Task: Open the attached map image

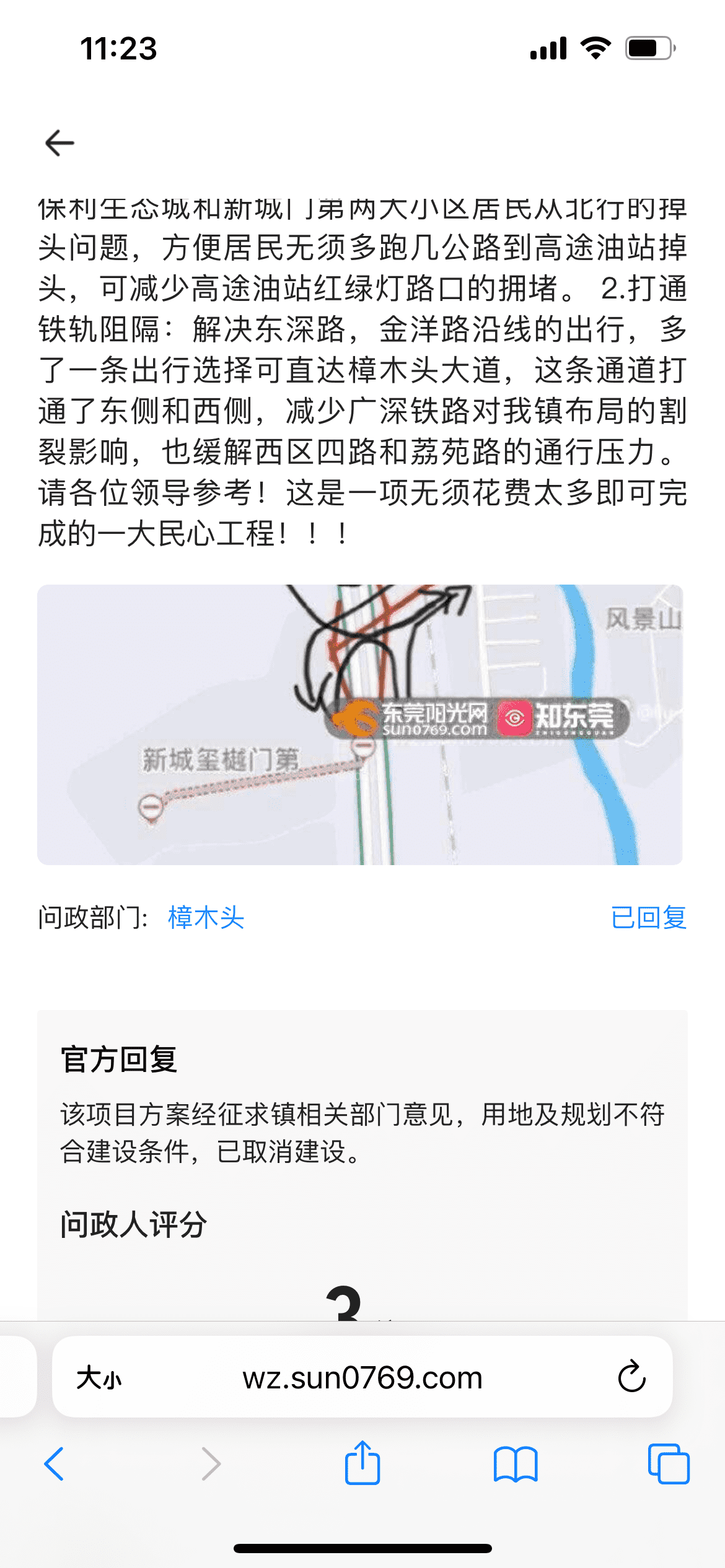Action: pos(360,725)
